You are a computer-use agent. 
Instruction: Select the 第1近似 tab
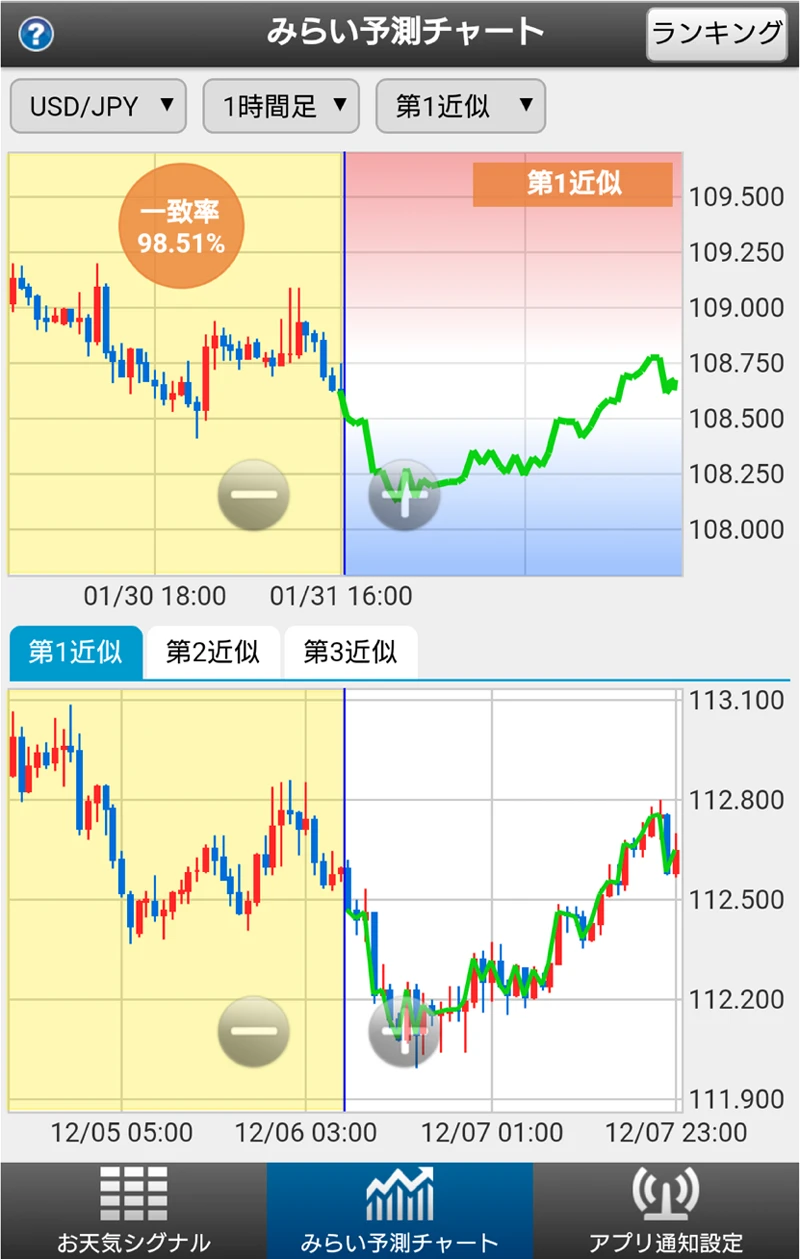pos(75,653)
